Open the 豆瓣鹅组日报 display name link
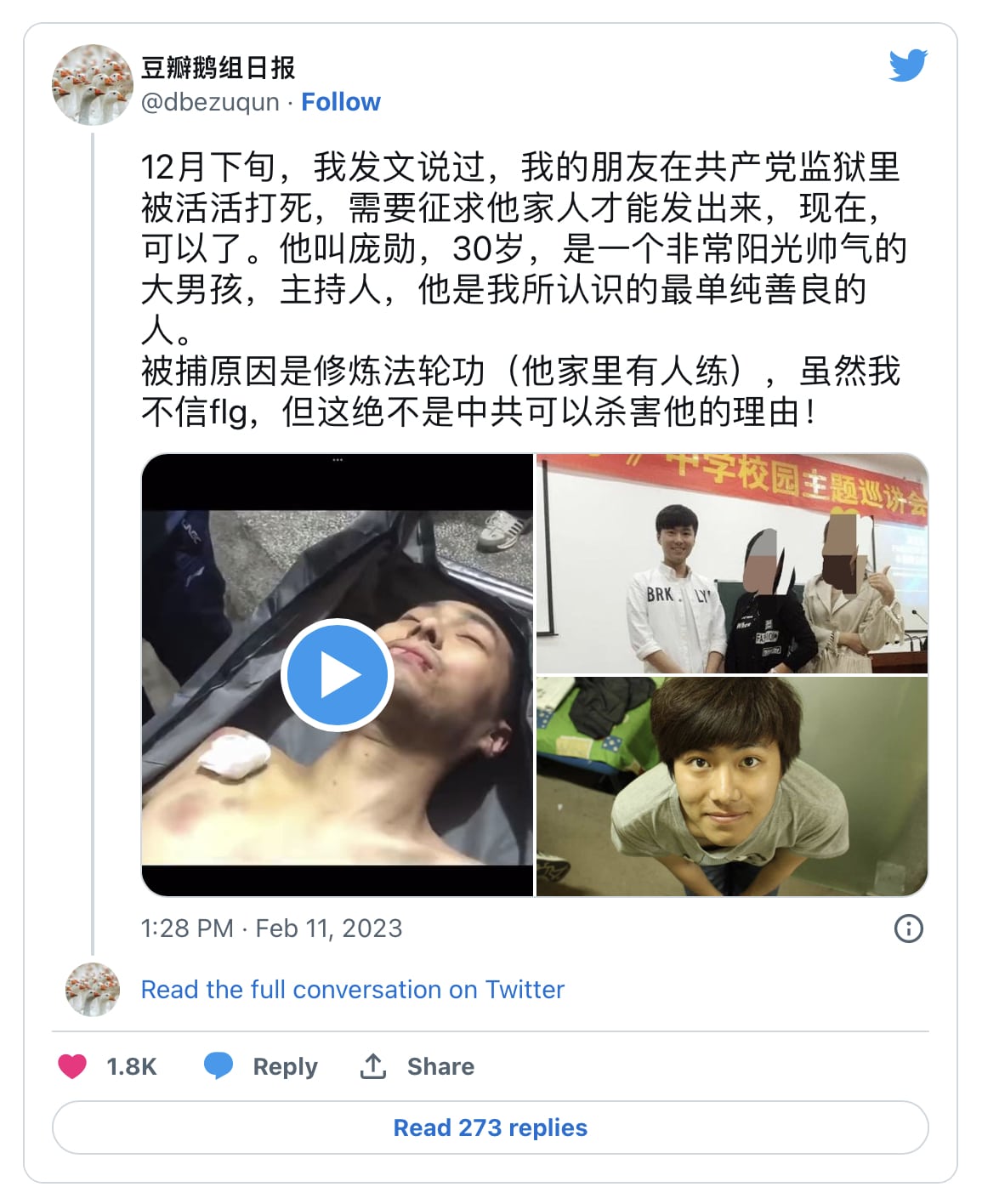 (x=218, y=67)
